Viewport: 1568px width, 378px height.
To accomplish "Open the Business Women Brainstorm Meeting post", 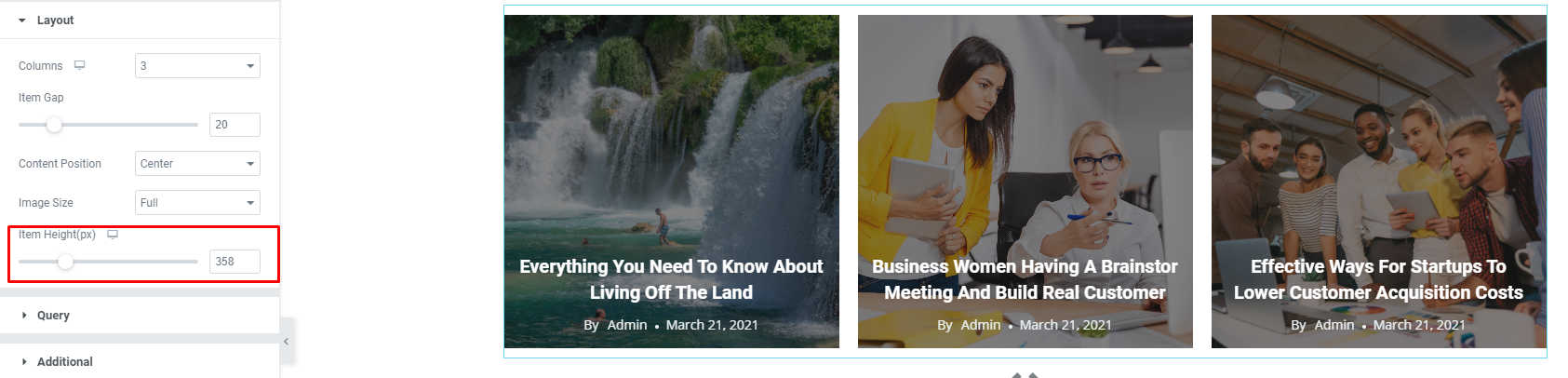I will pos(1025,279).
